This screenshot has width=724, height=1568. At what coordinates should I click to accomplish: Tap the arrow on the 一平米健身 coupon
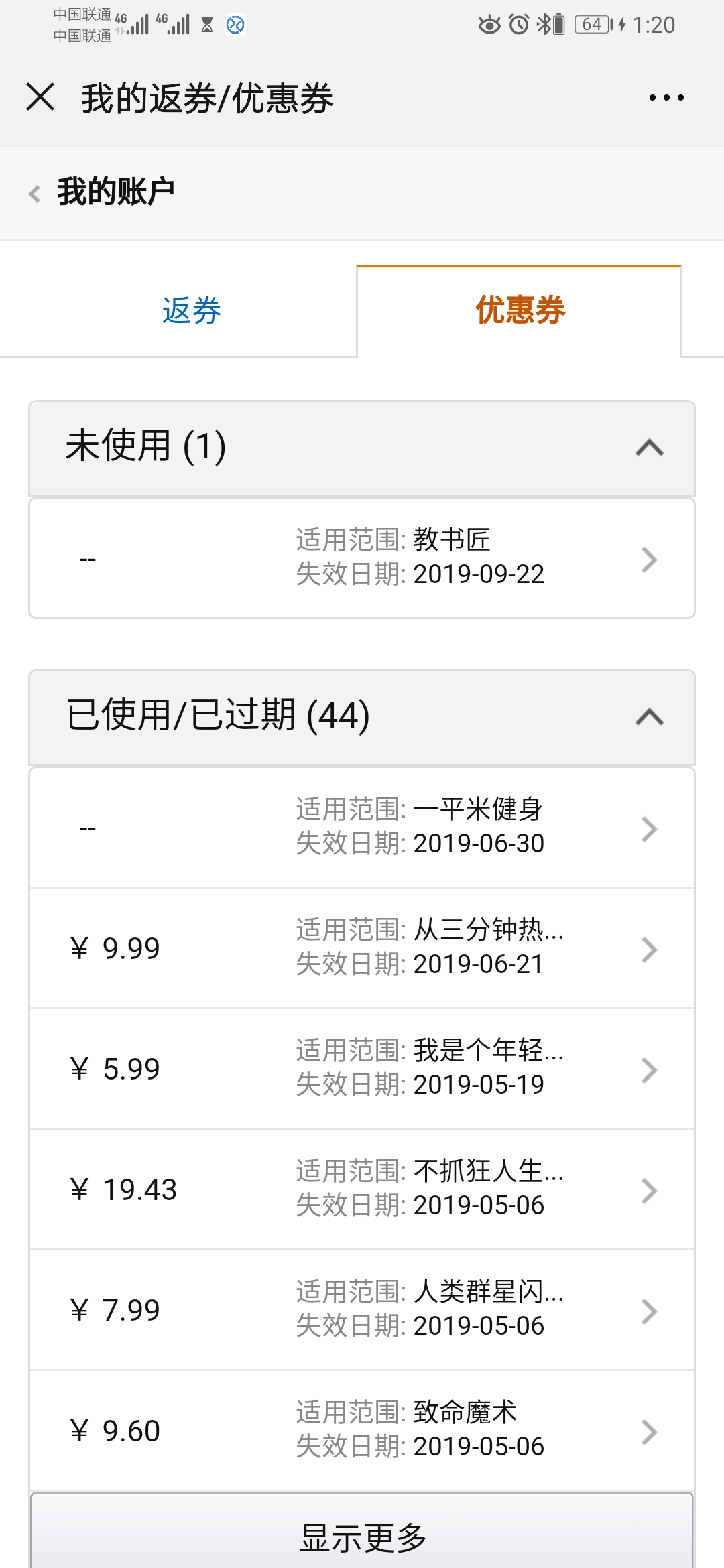click(x=648, y=828)
